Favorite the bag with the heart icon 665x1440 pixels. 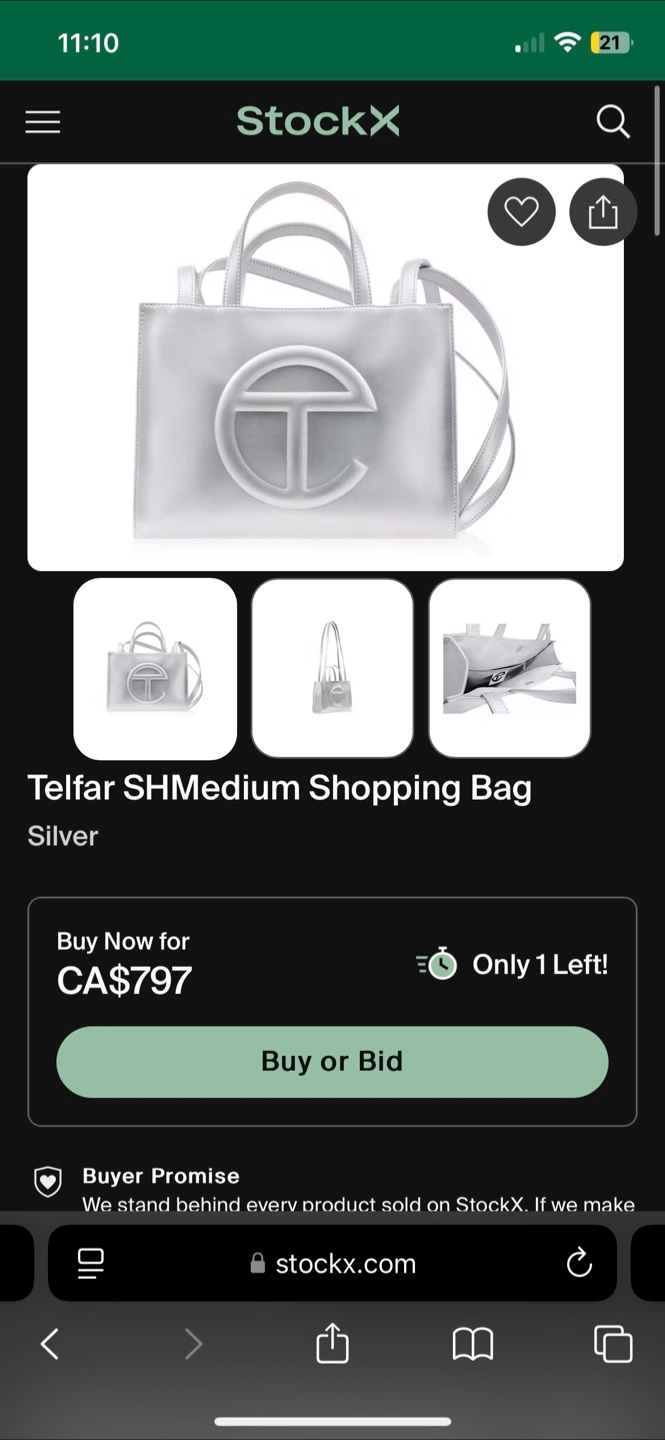(x=521, y=211)
